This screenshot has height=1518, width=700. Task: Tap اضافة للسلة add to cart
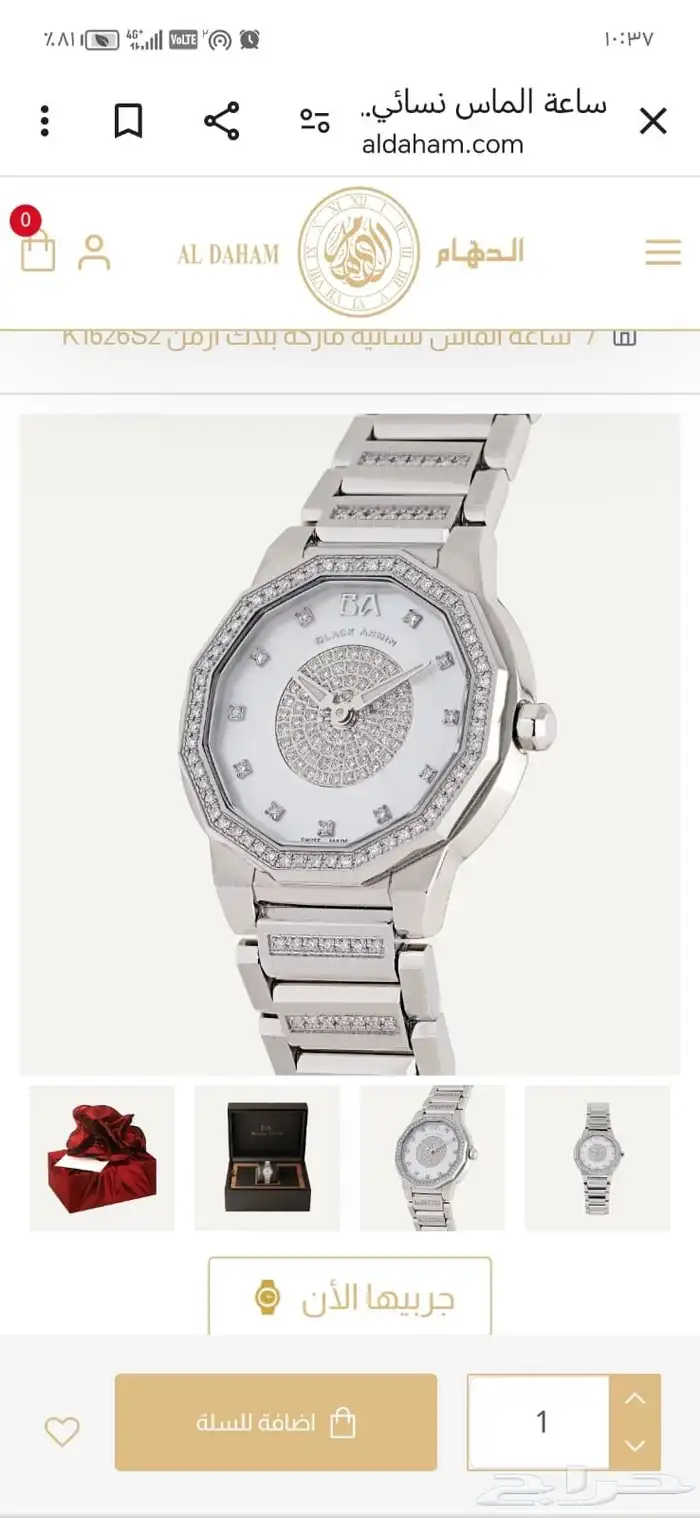pyautogui.click(x=276, y=1422)
